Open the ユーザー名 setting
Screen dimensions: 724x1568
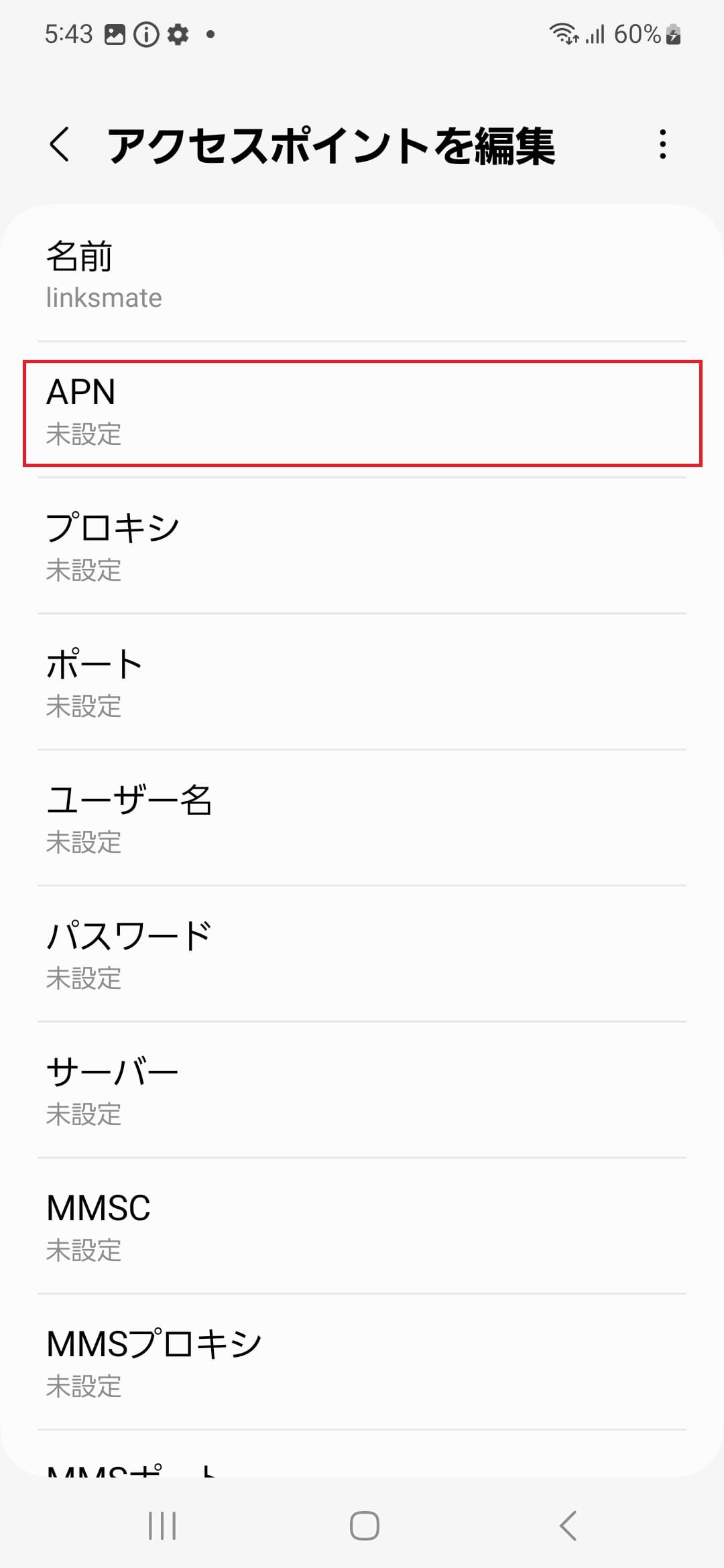[x=362, y=821]
